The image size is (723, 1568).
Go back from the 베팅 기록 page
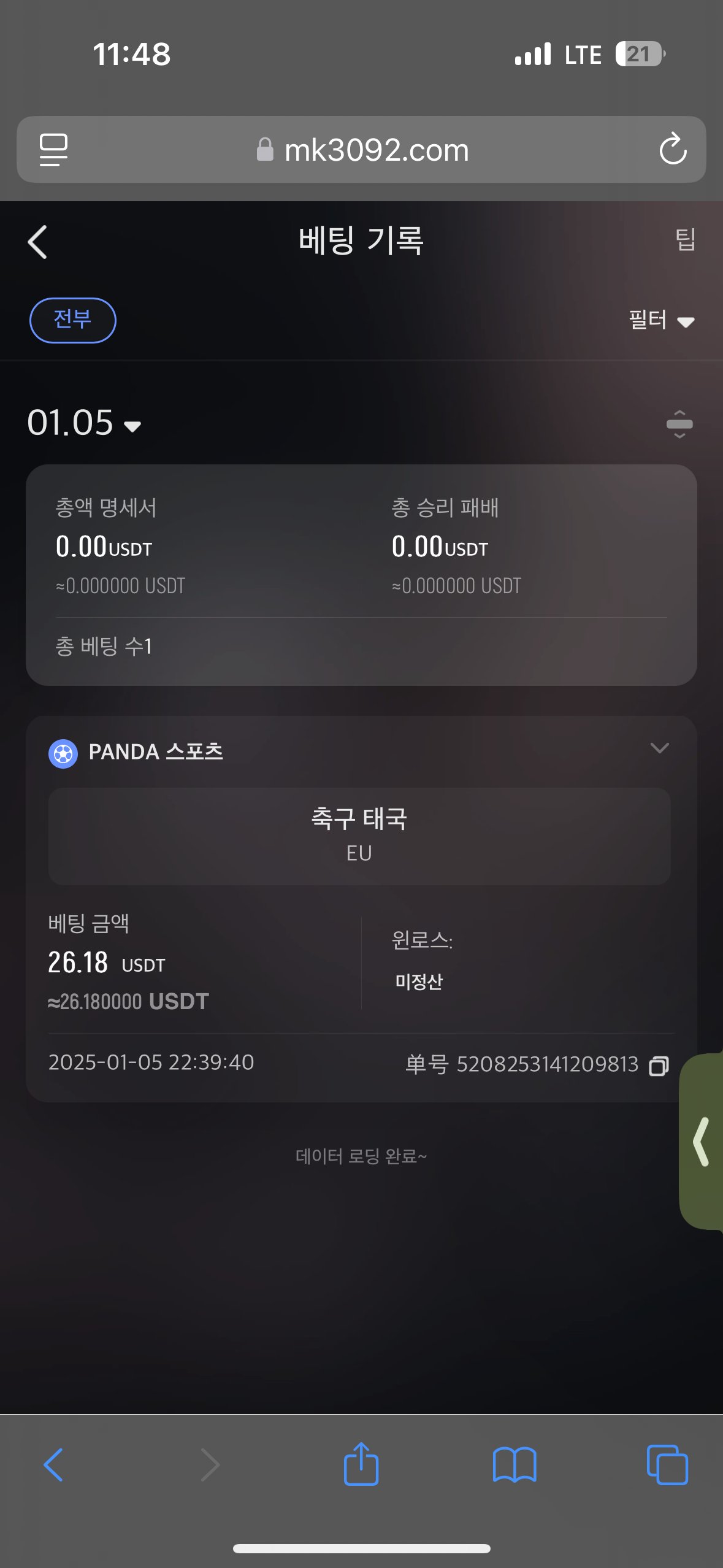click(x=37, y=242)
